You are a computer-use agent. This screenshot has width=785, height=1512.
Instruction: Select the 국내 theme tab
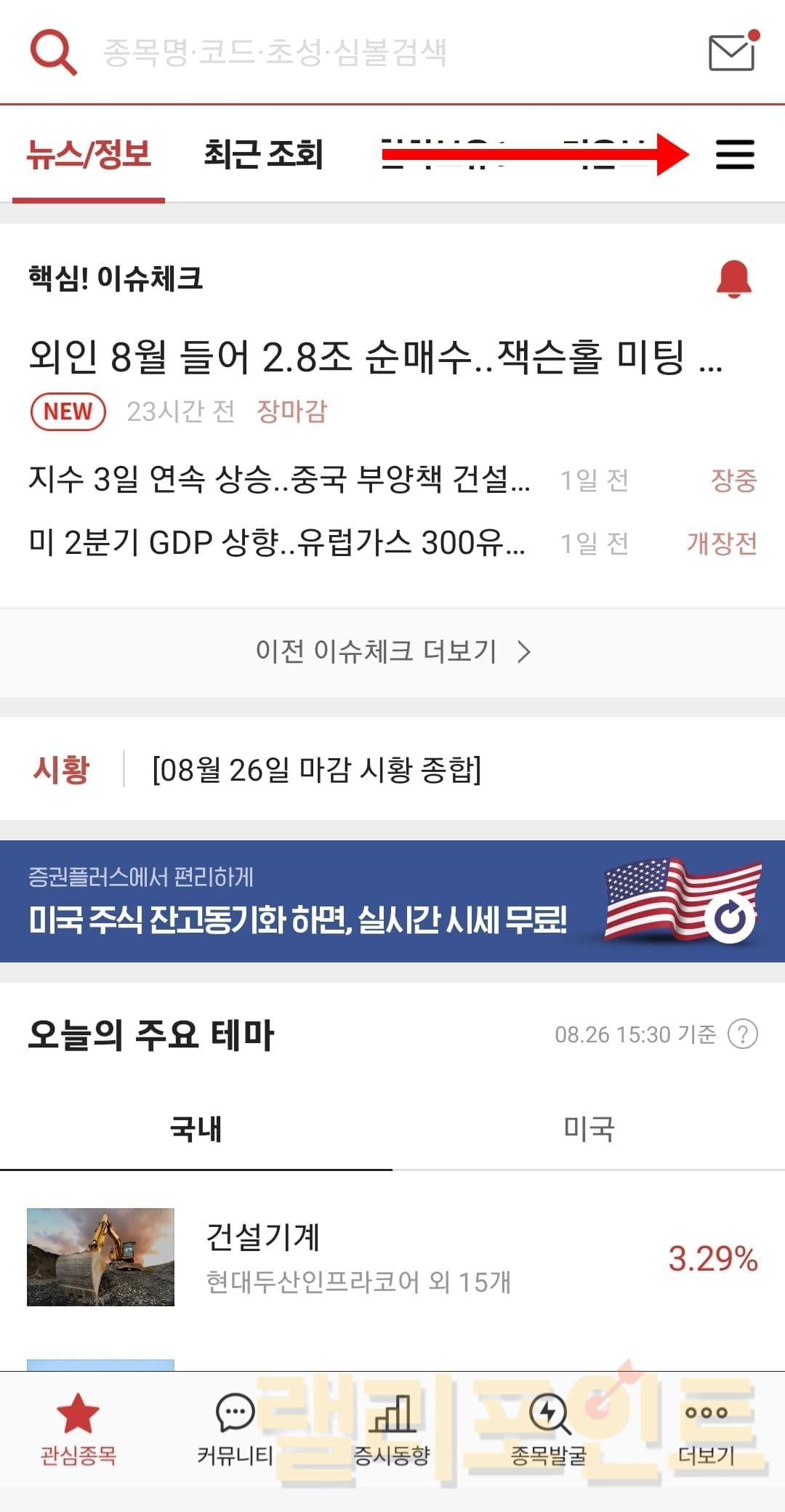click(196, 1129)
